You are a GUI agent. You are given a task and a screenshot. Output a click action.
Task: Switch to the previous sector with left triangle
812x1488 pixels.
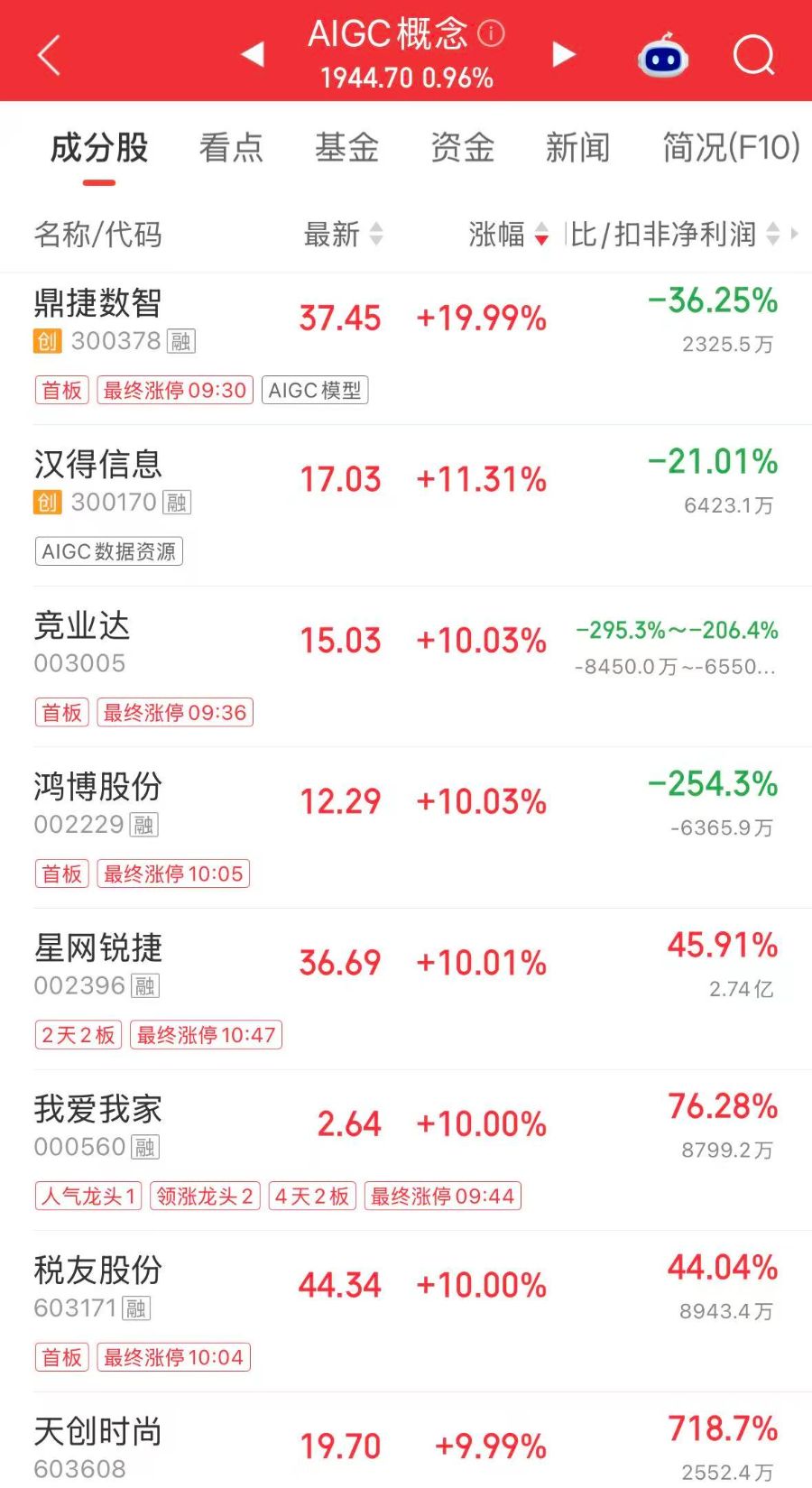253,54
